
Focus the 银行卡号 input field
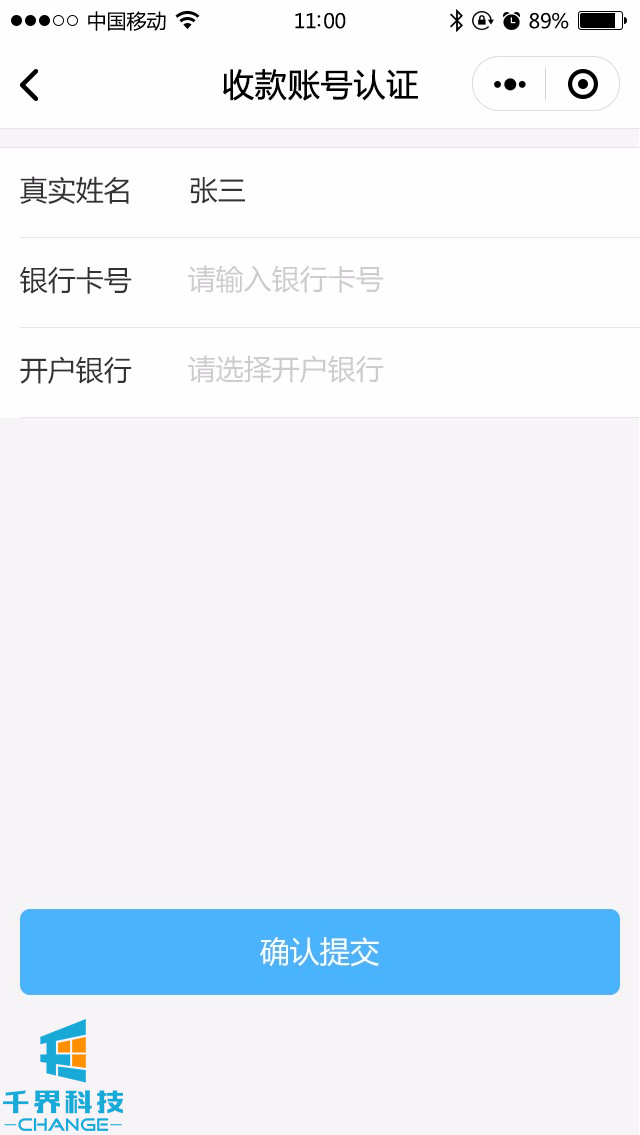click(x=400, y=281)
